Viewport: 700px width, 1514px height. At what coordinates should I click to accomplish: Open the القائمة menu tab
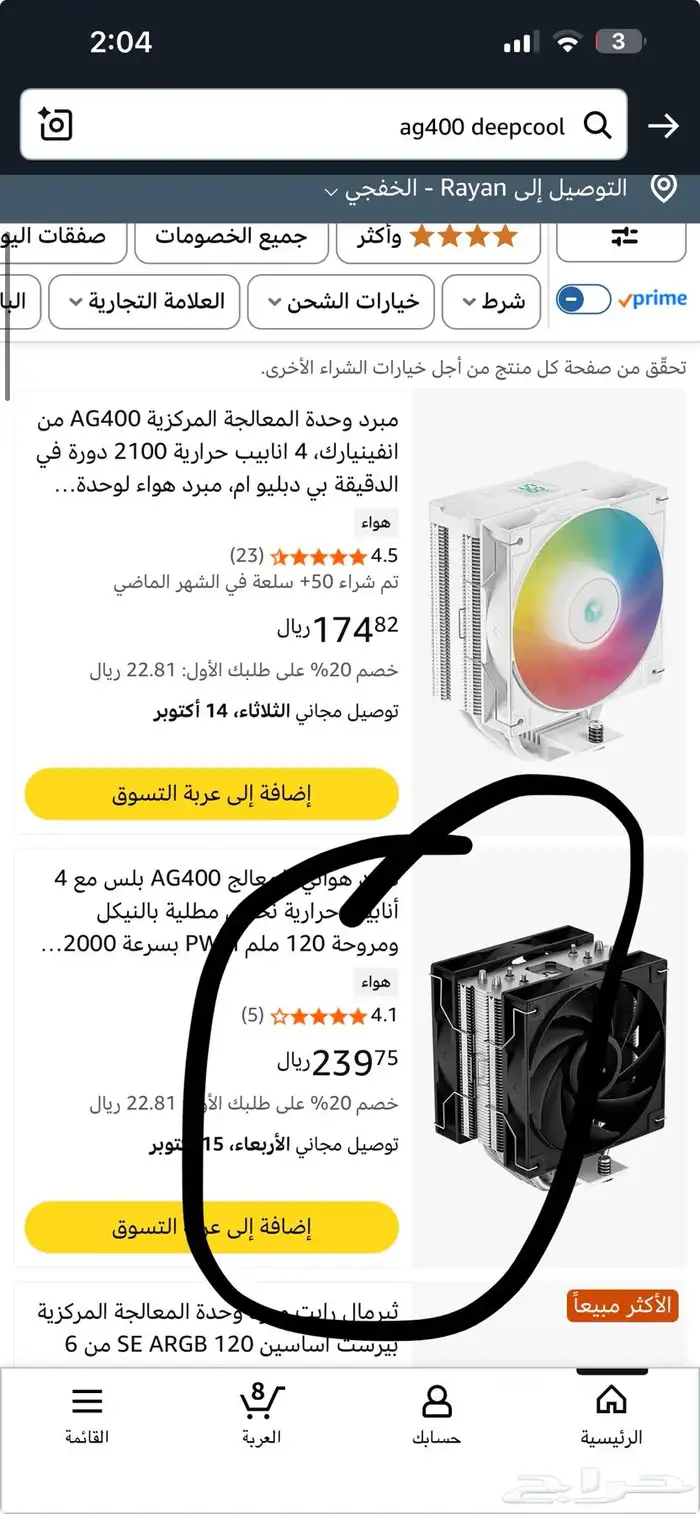pyautogui.click(x=87, y=1415)
